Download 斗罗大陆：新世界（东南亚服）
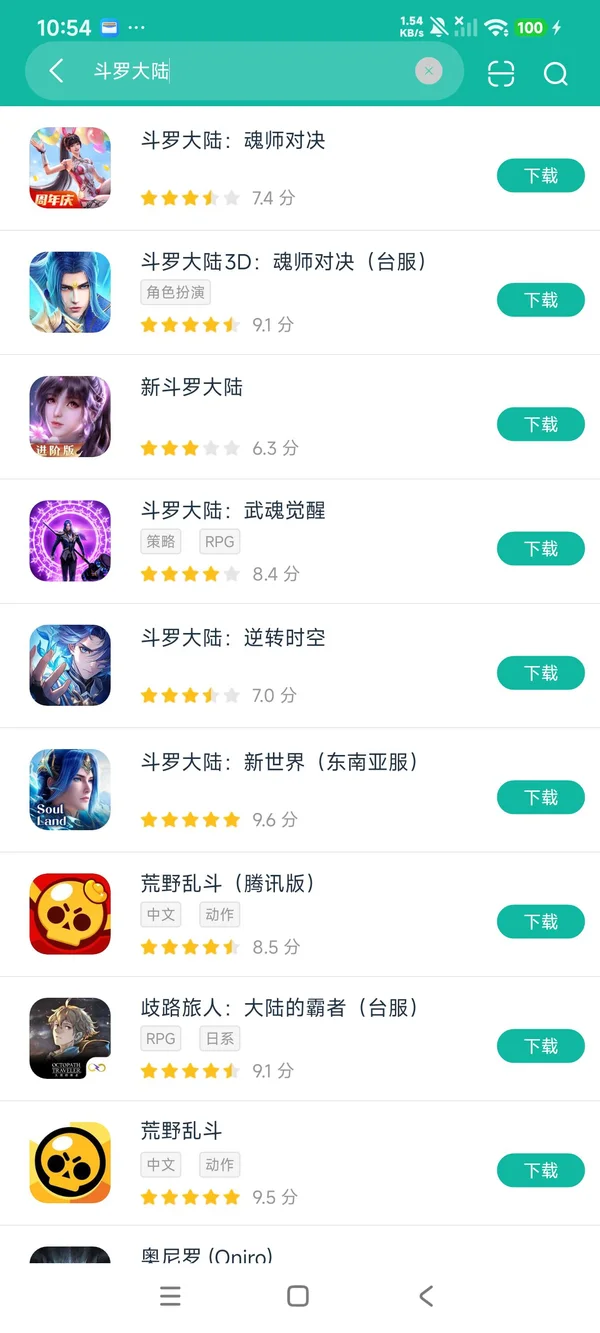 [x=540, y=797]
